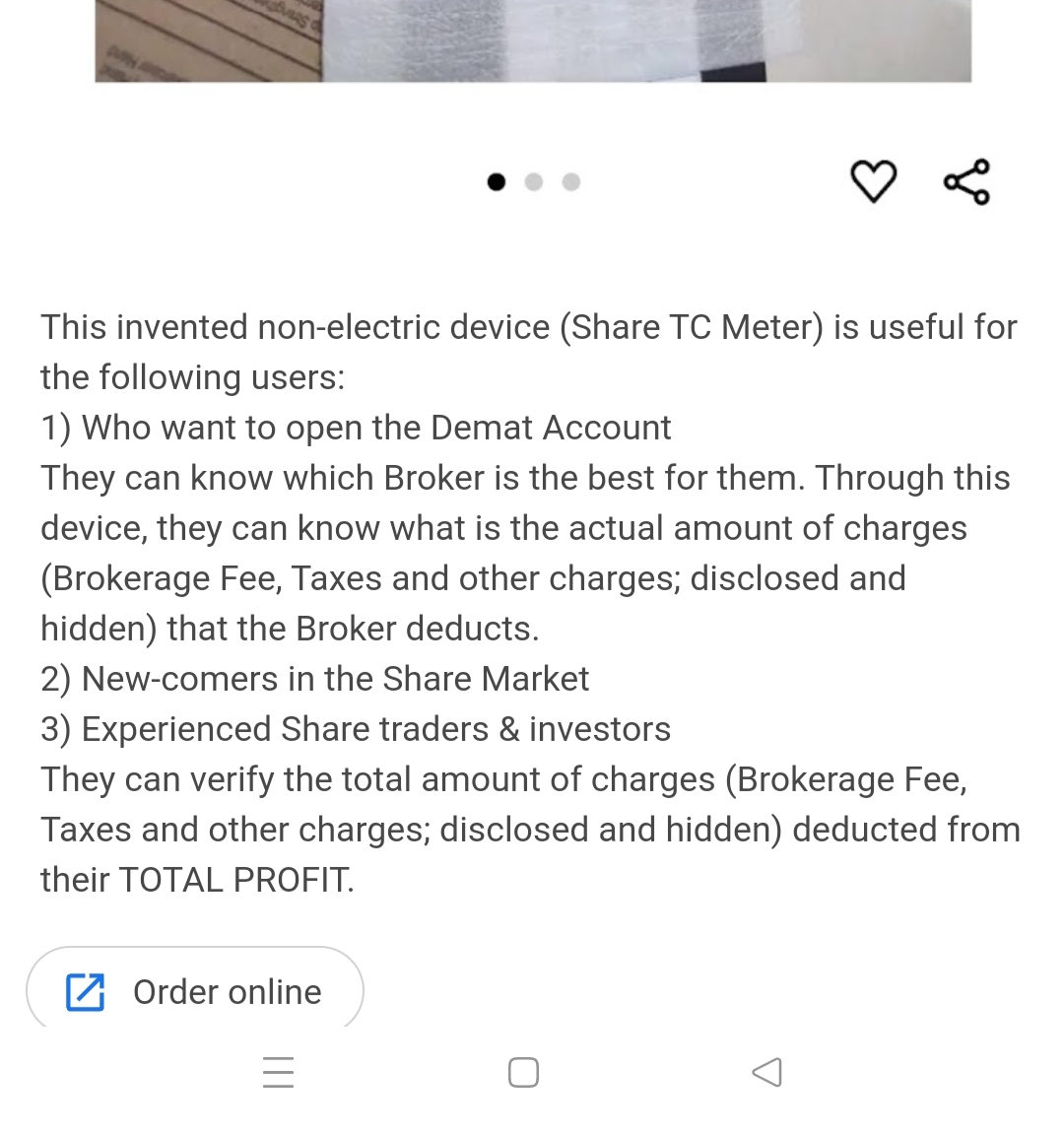The image size is (1064, 1137).
Task: Open recent apps from the navigation bar
Action: pyautogui.click(x=279, y=1072)
